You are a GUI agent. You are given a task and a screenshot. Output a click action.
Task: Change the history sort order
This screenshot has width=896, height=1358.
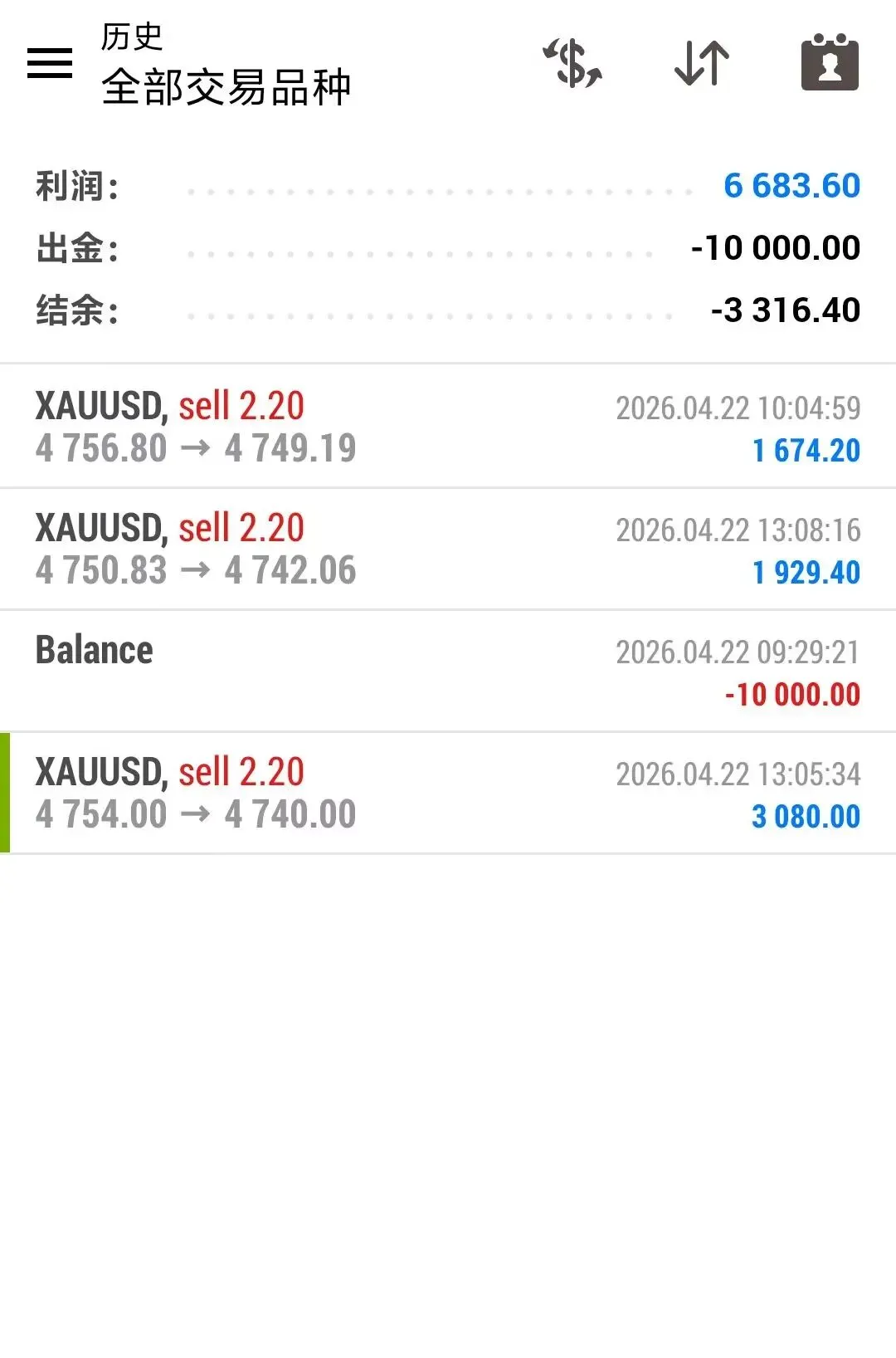pos(702,63)
